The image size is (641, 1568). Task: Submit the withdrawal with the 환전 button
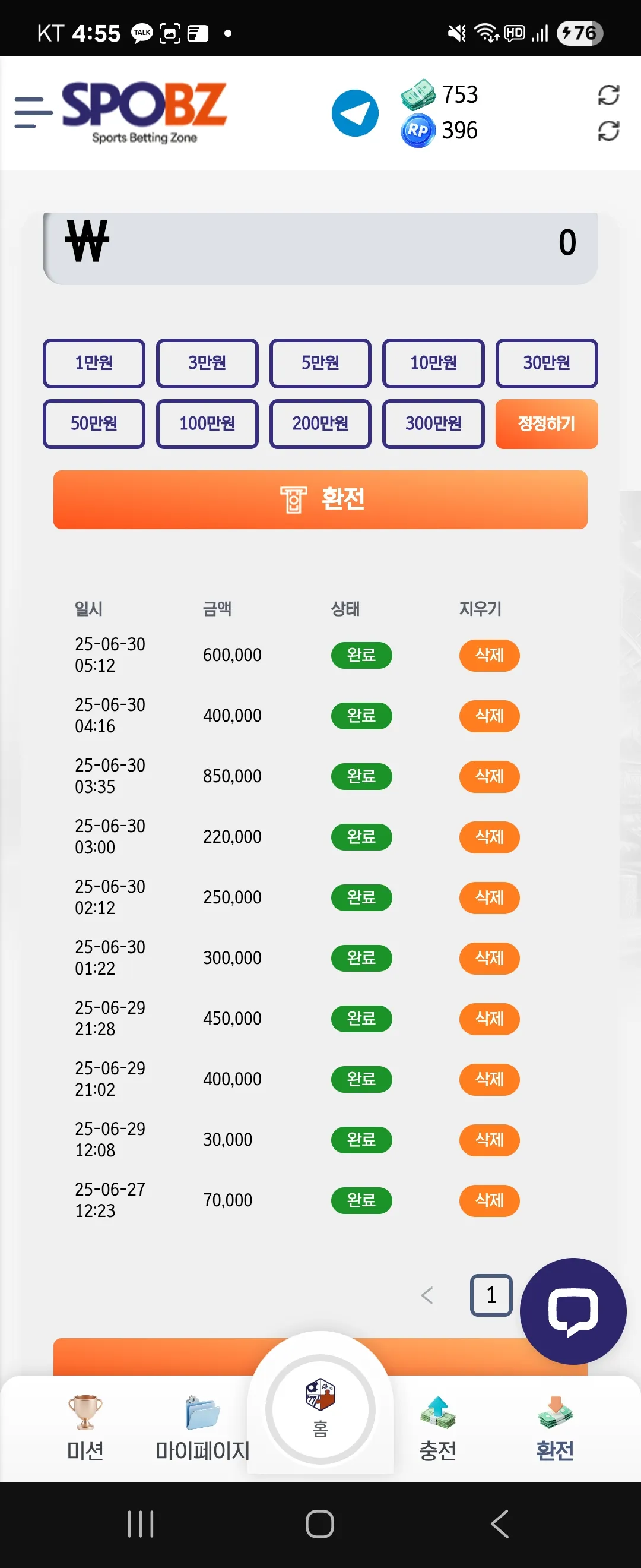(320, 500)
